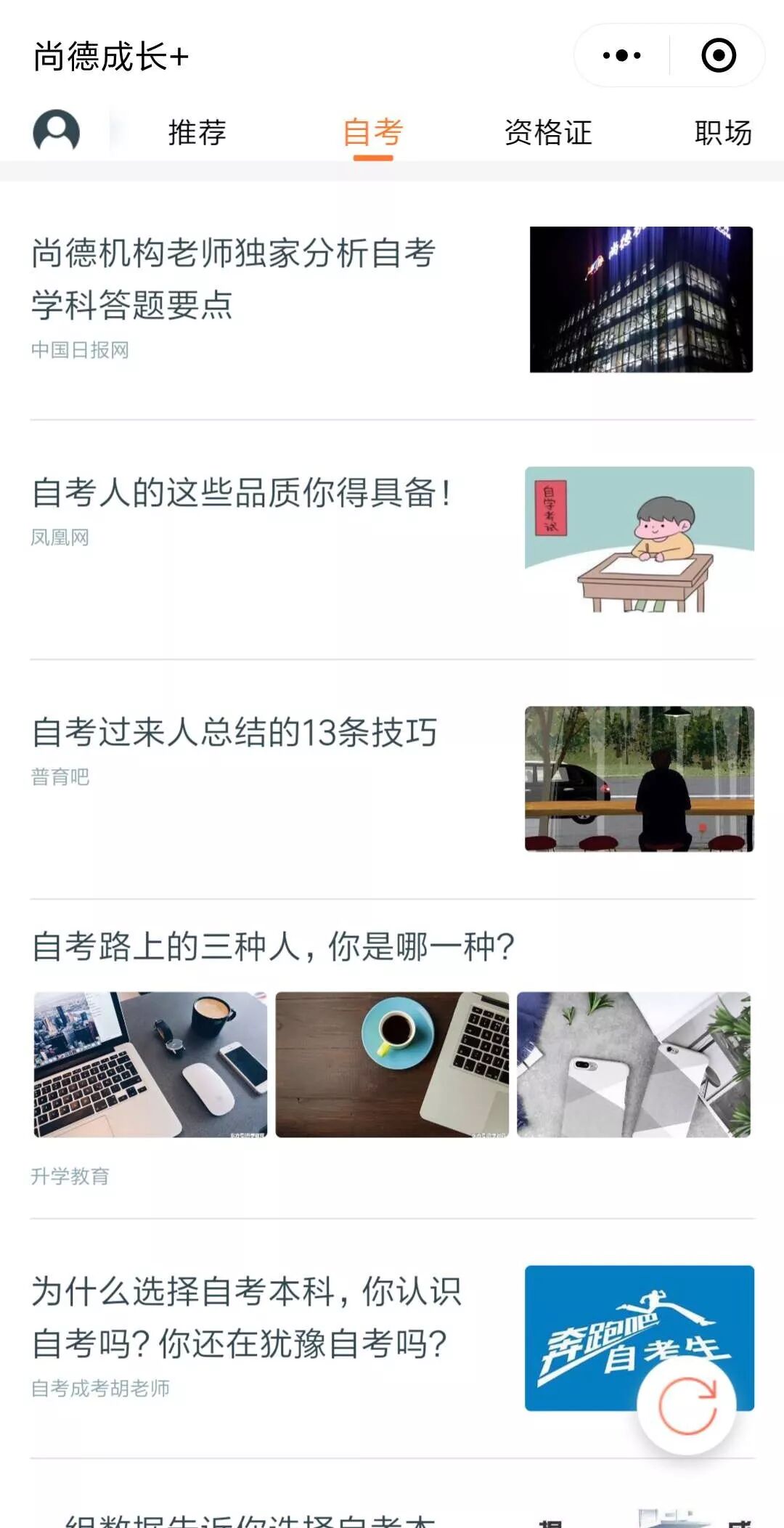
Task: Read article 自考人的这些品质你得具备
Action: click(242, 493)
